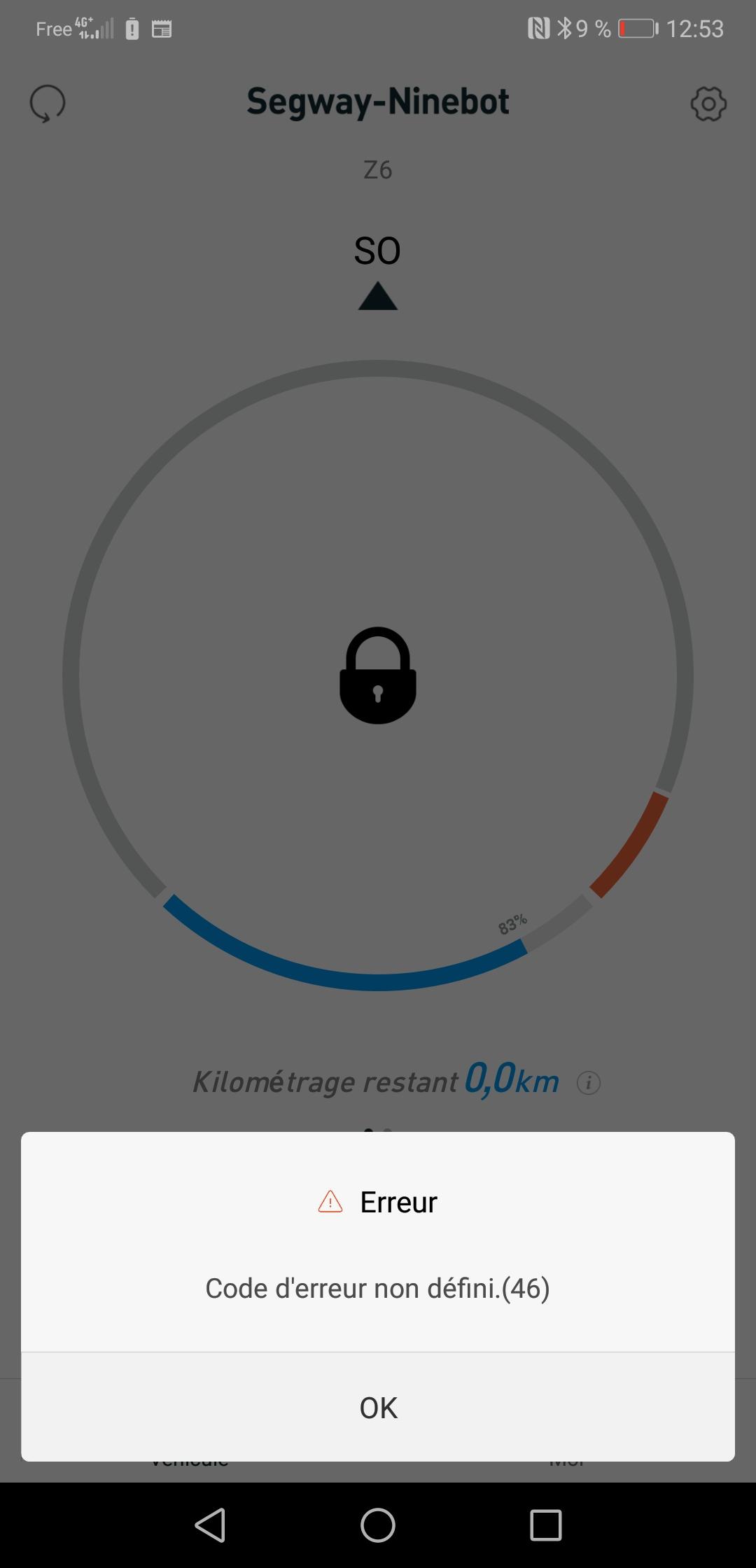Open info icon next to Kilométrage restant
Viewport: 756px width, 1568px height.
click(x=588, y=1083)
